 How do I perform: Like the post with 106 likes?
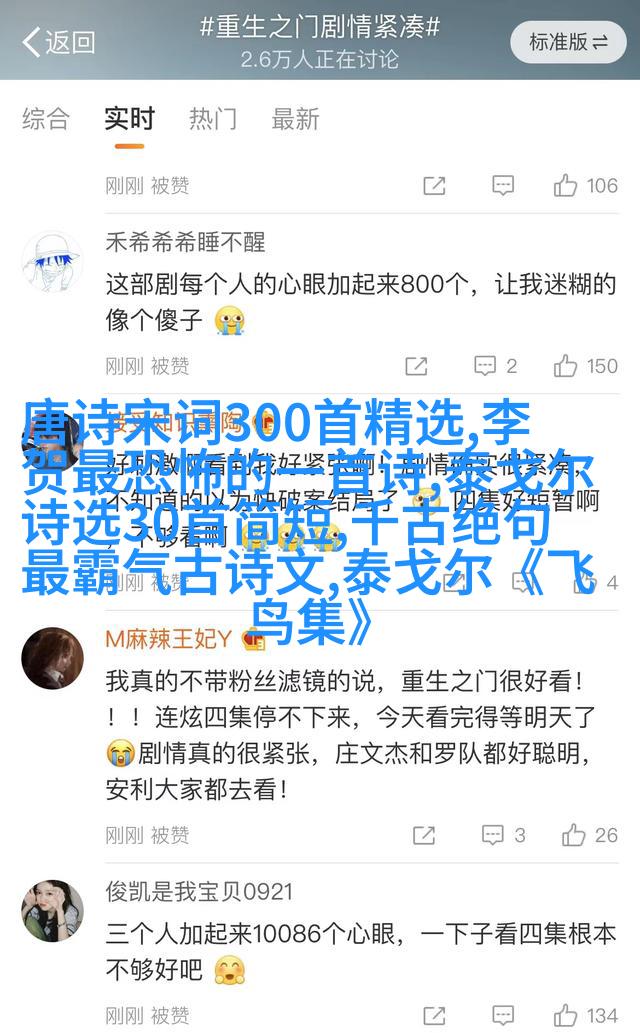click(x=585, y=185)
